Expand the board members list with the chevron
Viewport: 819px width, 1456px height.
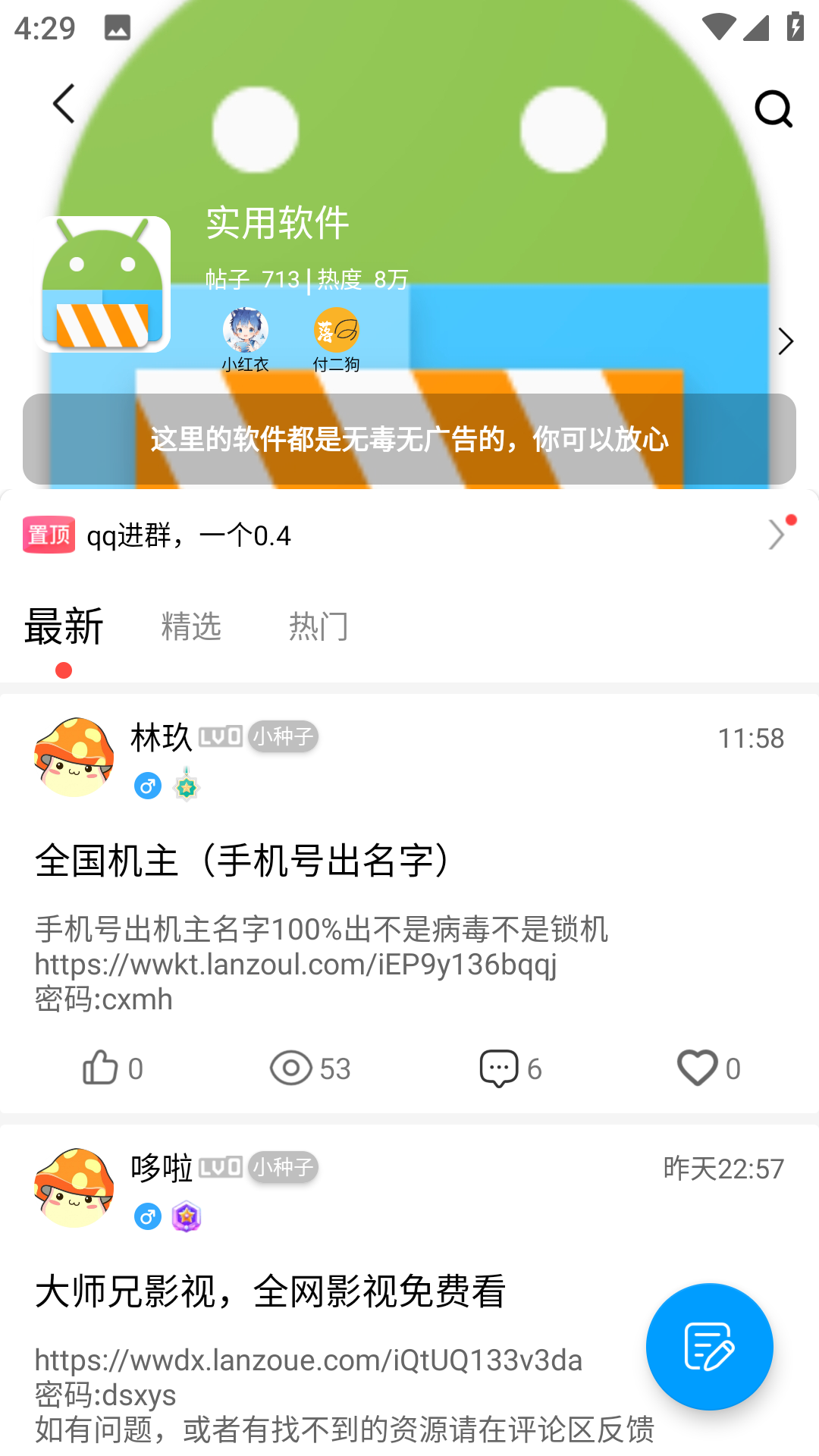tap(786, 341)
